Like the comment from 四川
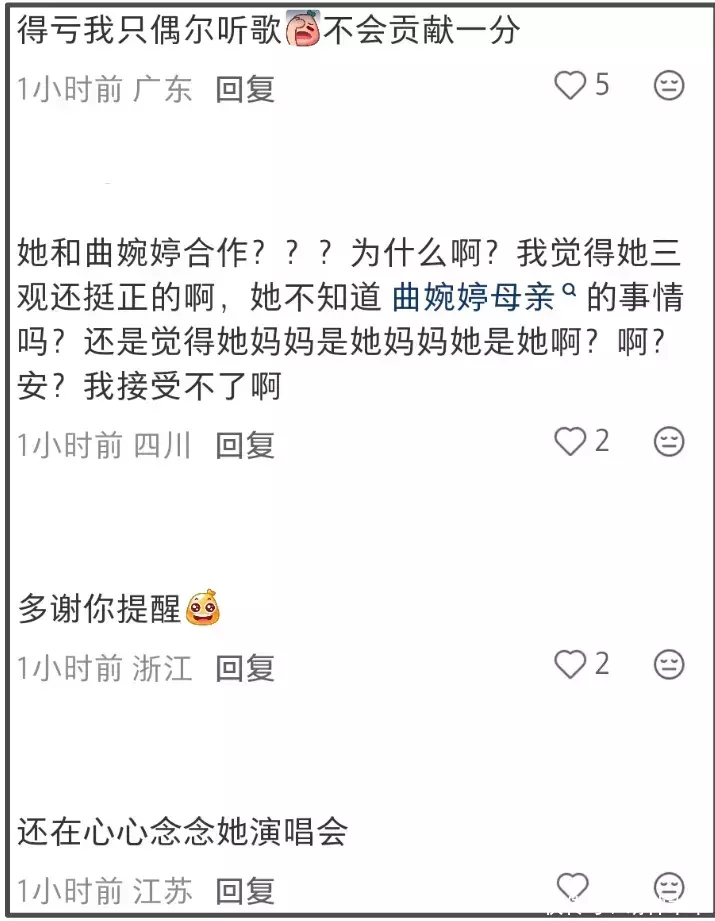 click(x=571, y=441)
